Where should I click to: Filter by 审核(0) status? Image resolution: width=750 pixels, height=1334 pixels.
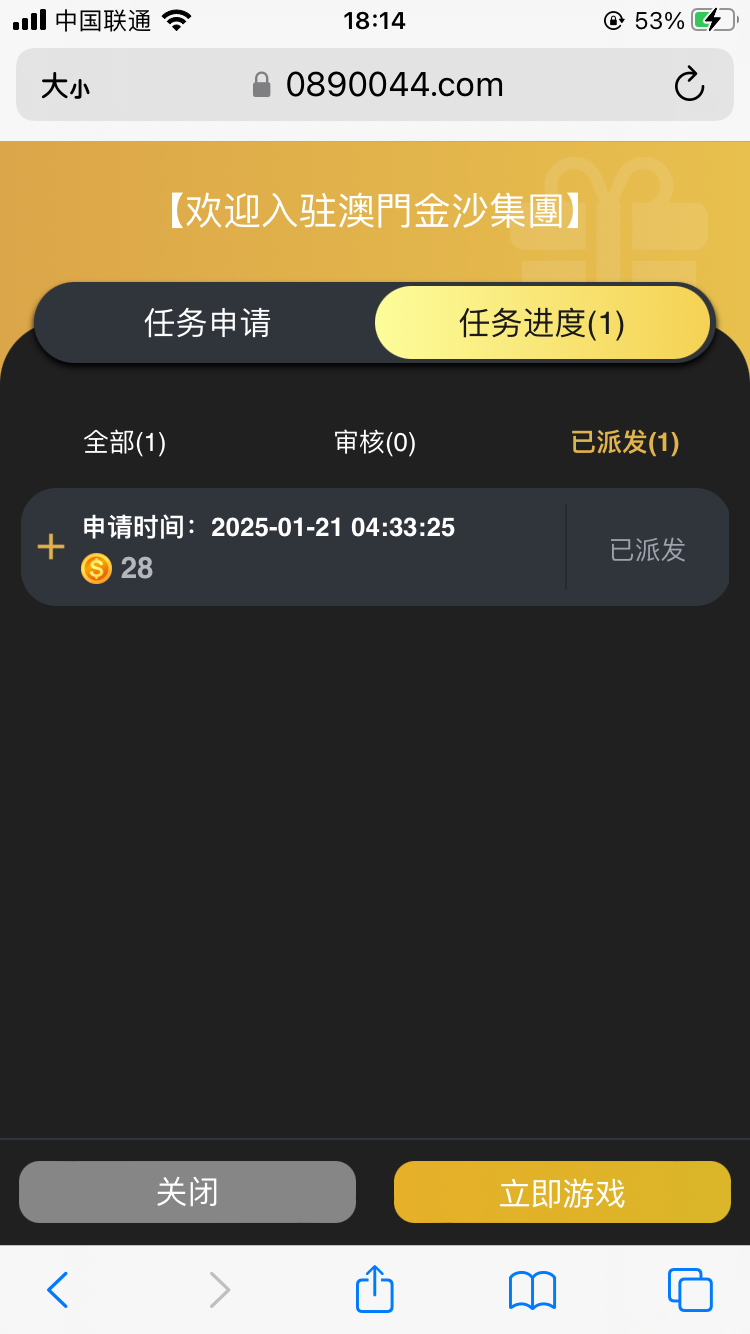coord(375,442)
